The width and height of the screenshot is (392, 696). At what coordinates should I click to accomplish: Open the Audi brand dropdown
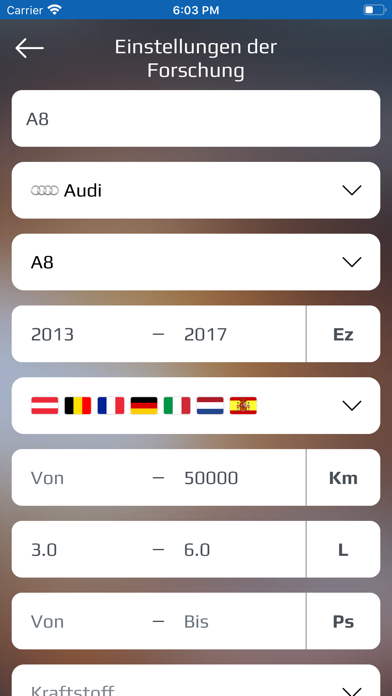196,190
